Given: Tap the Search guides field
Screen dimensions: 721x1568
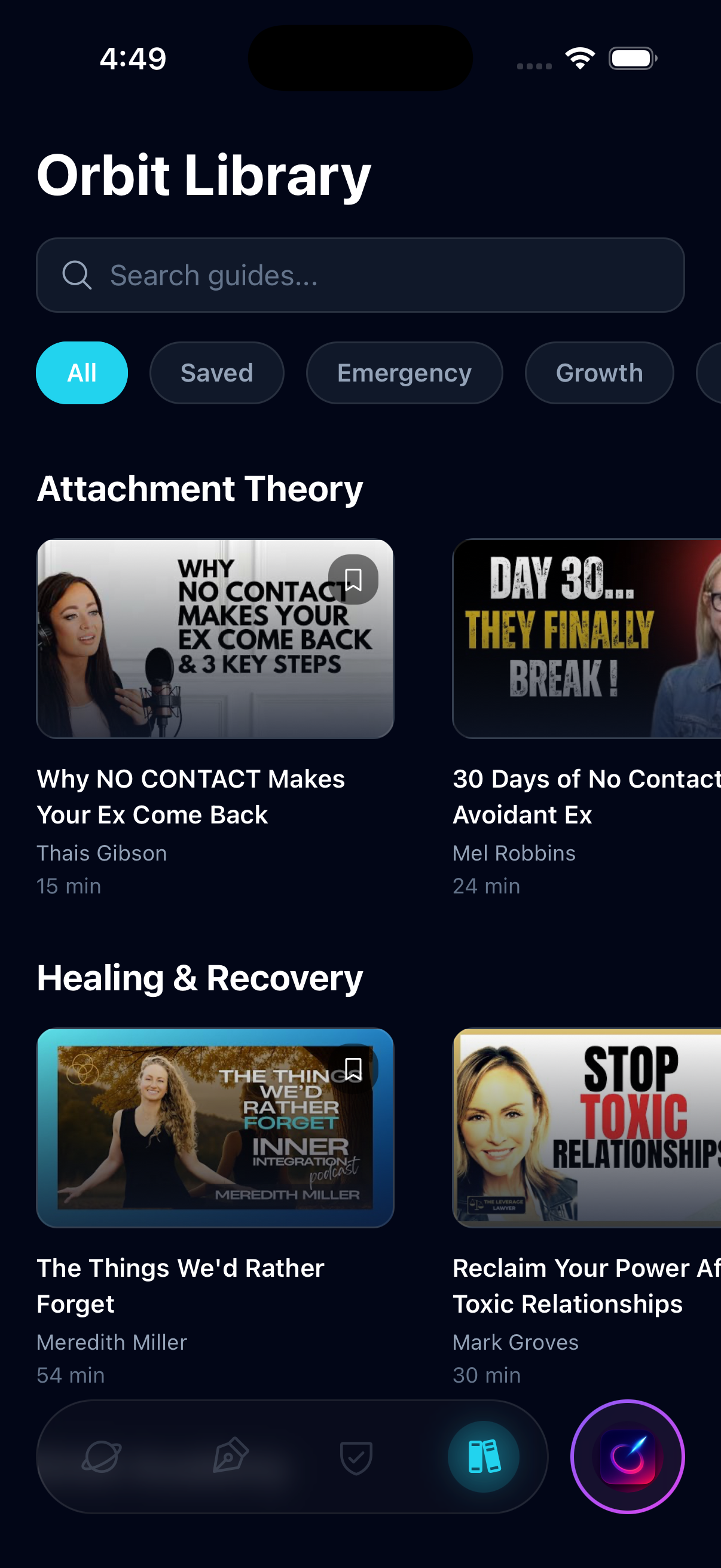Looking at the screenshot, I should [x=360, y=275].
